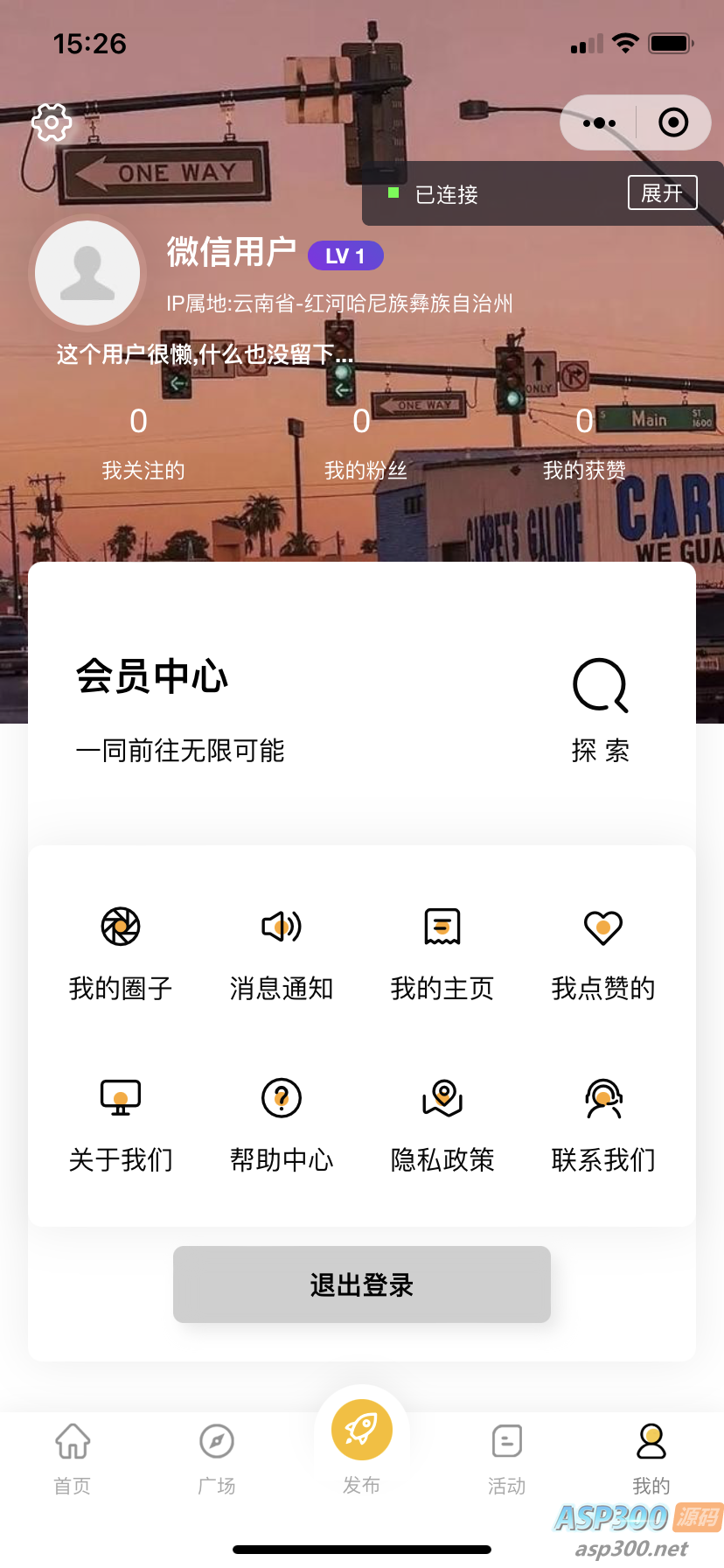This screenshot has height=1568, width=724.
Task: Open the mini program more menu
Action: pyautogui.click(x=599, y=123)
